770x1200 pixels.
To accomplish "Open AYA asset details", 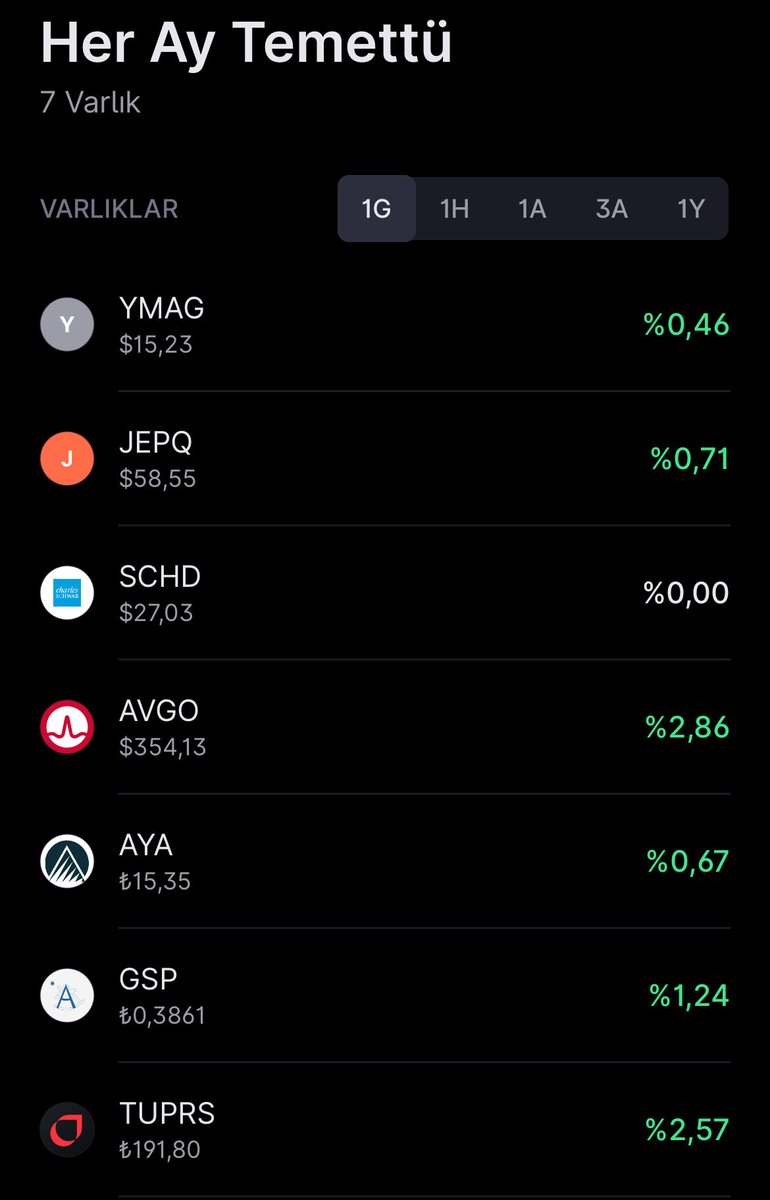I will tap(385, 861).
